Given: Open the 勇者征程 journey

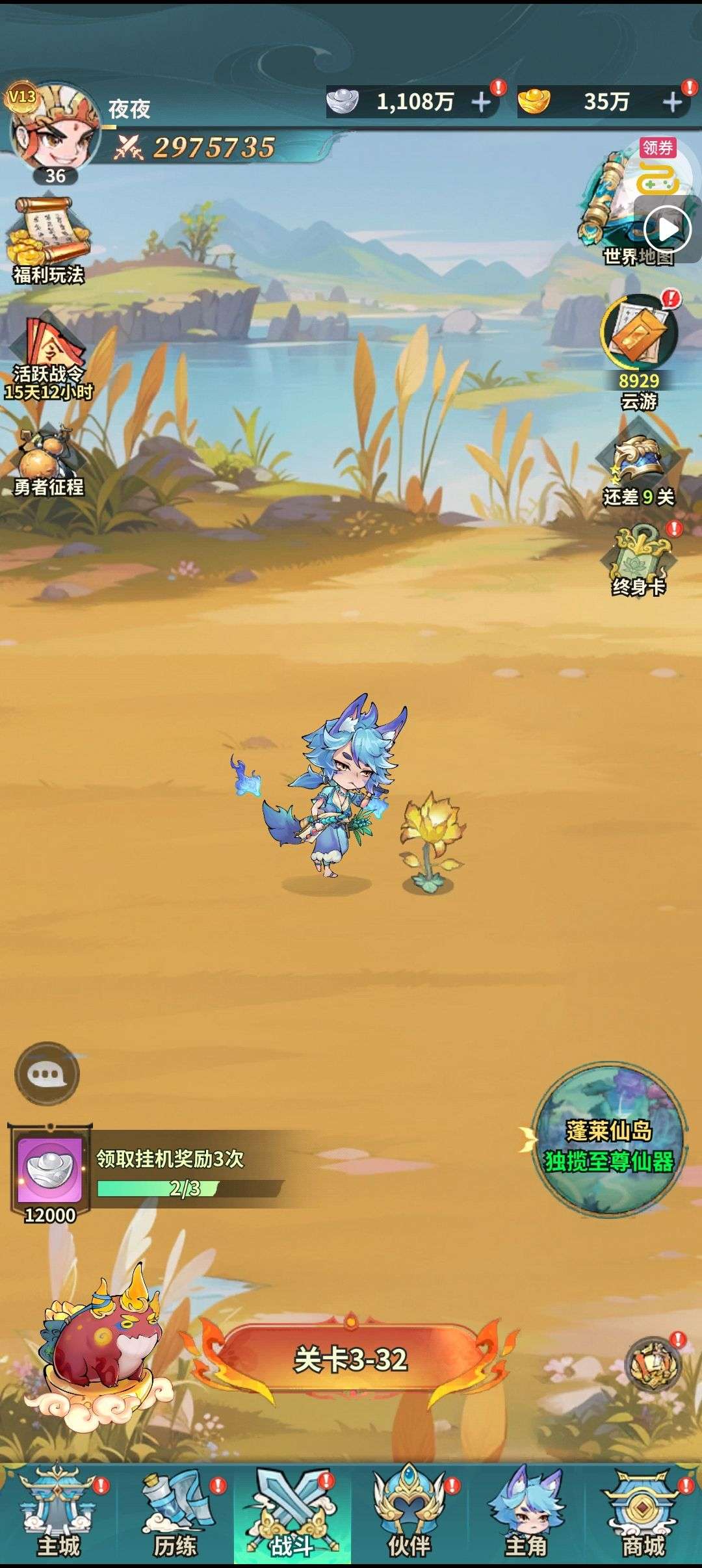Looking at the screenshot, I should [49, 462].
